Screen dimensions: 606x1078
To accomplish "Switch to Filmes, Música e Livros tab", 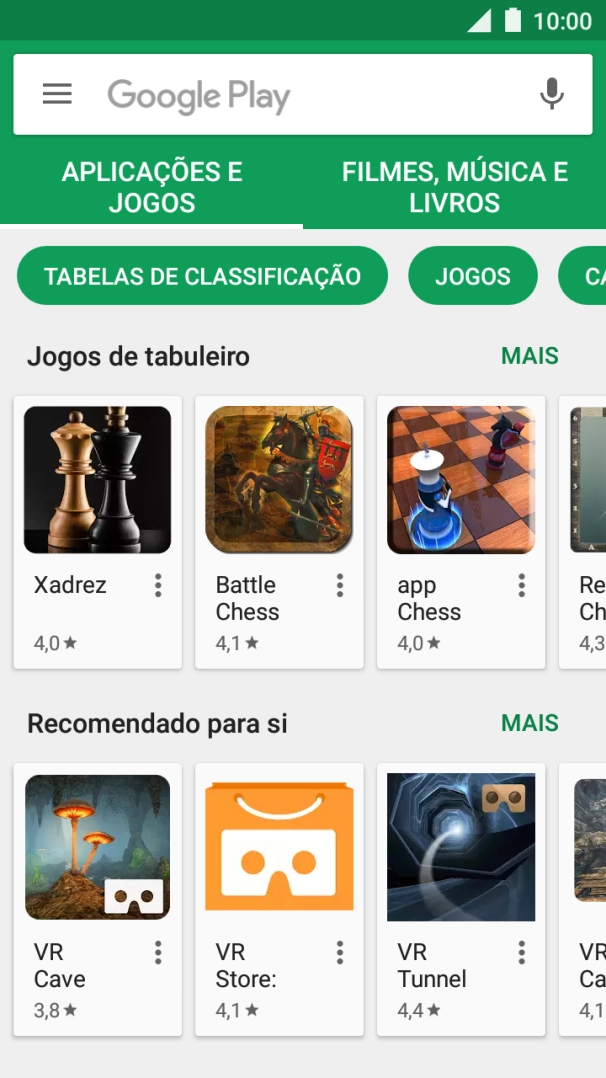I will pyautogui.click(x=454, y=186).
